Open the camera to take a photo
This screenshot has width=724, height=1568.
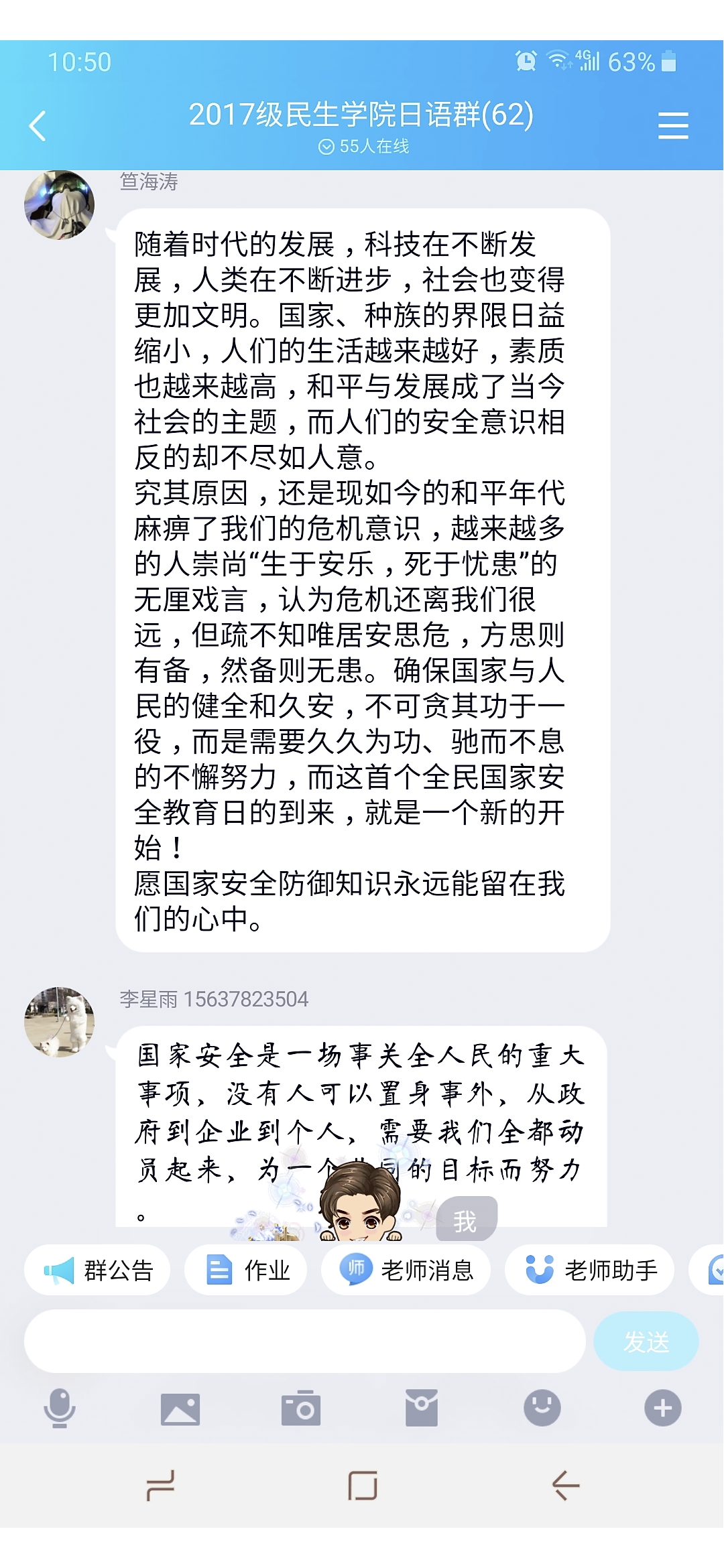[301, 1408]
